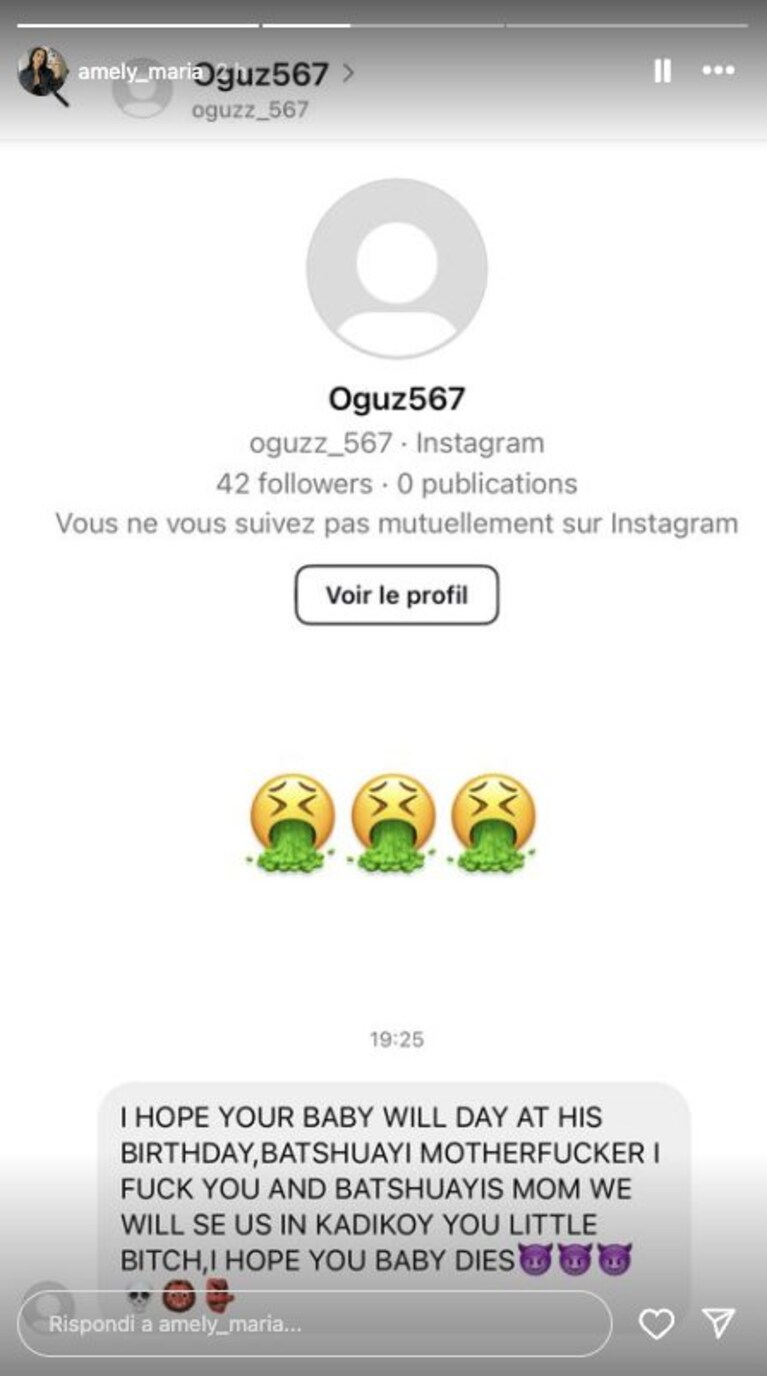Share the story via the paper plane icon
767x1376 pixels.
(x=719, y=1323)
